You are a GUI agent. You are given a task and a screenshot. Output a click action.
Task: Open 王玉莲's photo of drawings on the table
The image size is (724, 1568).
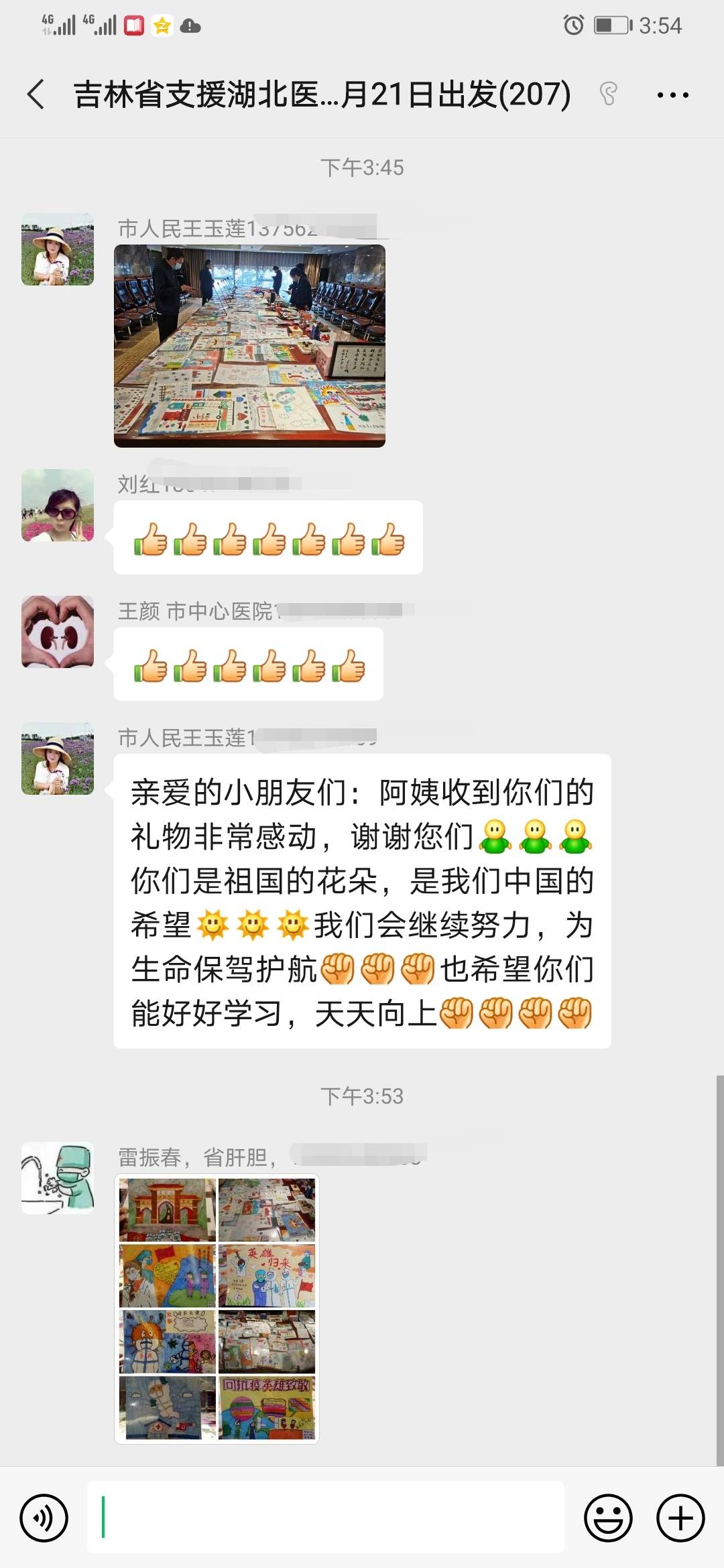coord(249,346)
